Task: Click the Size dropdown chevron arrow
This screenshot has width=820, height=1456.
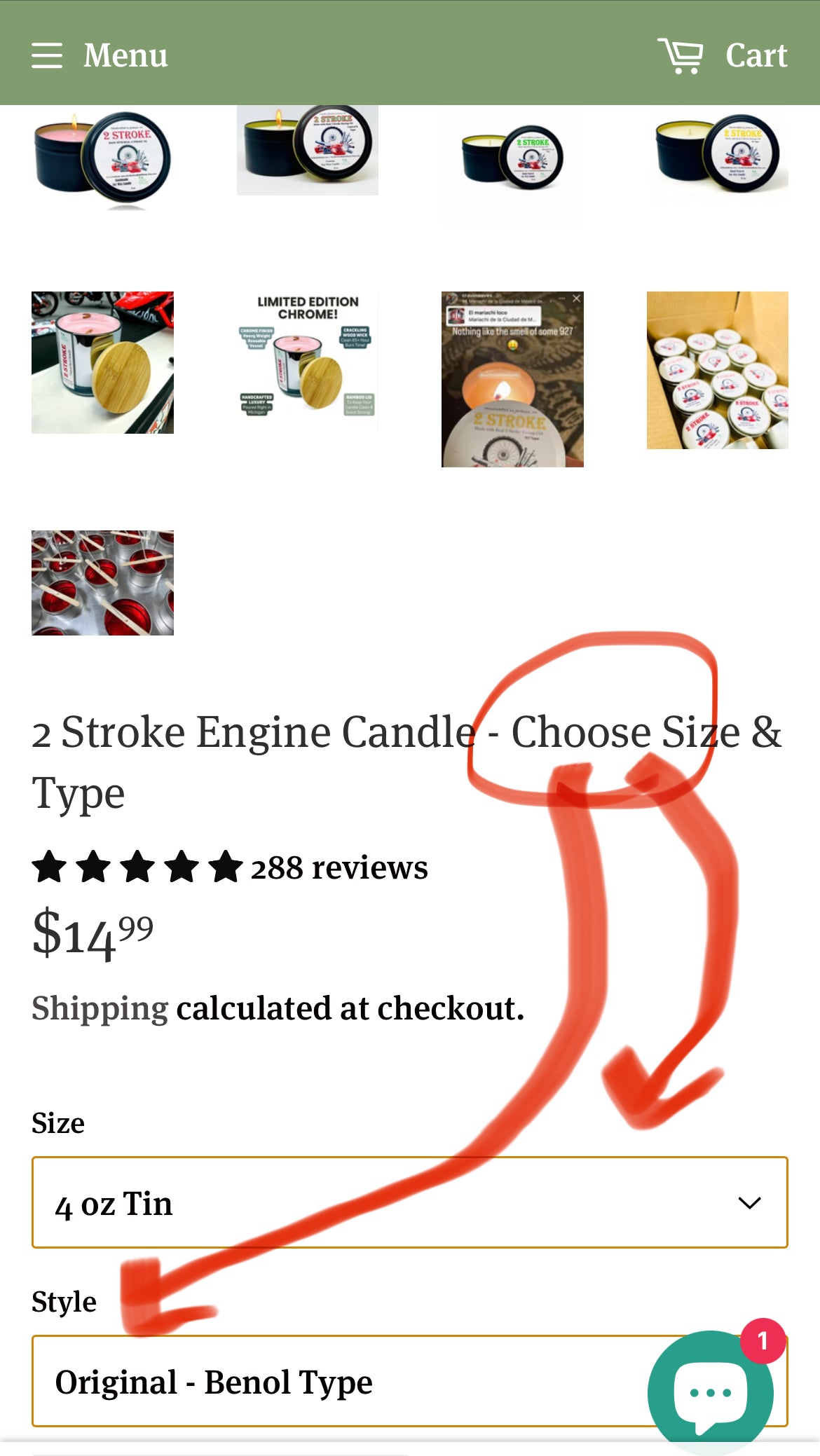Action: tap(749, 1204)
